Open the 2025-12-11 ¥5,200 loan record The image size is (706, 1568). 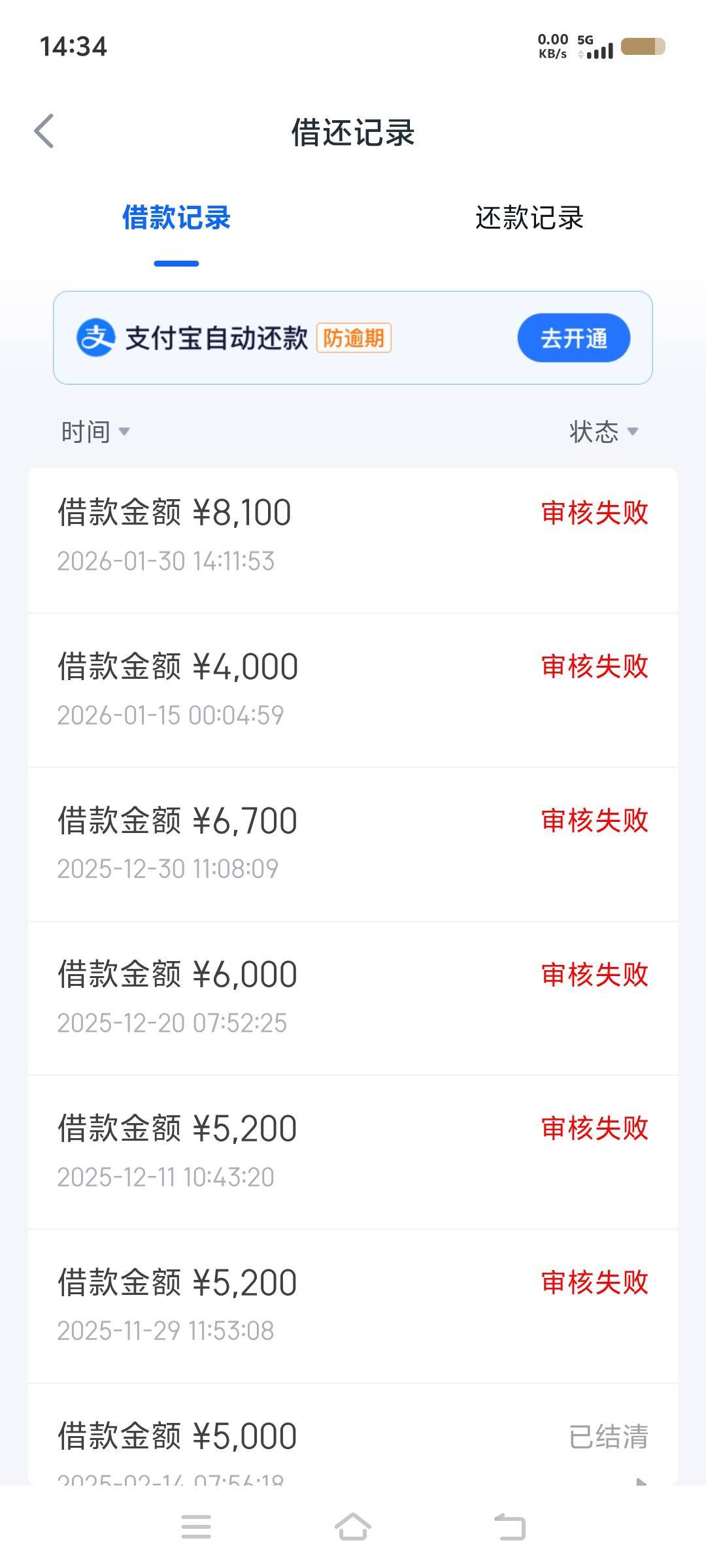tap(353, 1152)
